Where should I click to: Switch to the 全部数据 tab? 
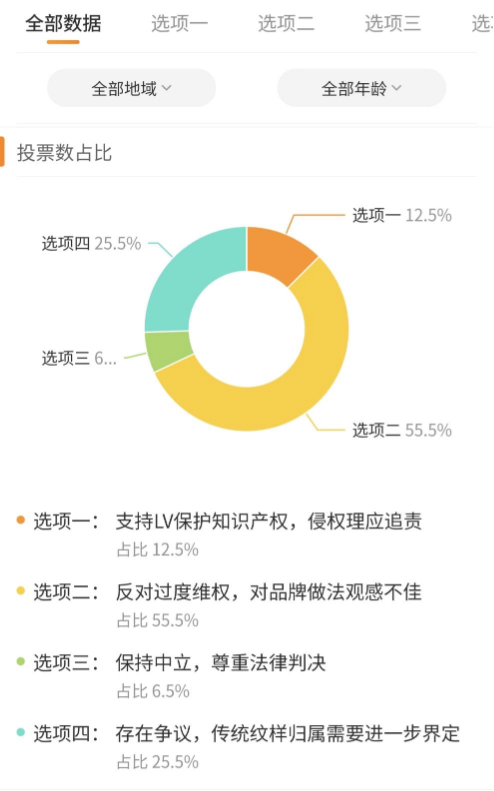[63, 24]
